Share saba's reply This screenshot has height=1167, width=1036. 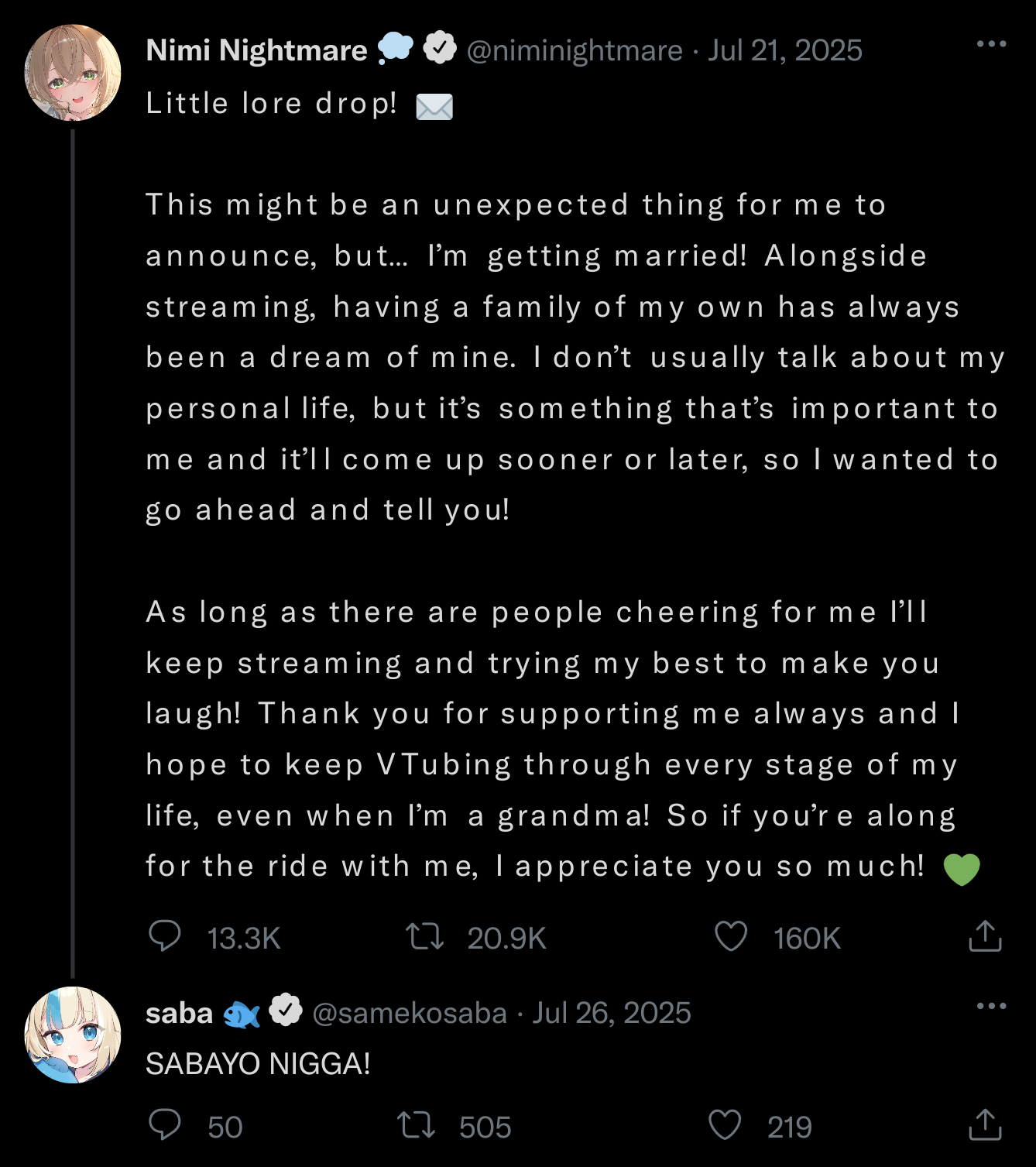pos(985,1125)
